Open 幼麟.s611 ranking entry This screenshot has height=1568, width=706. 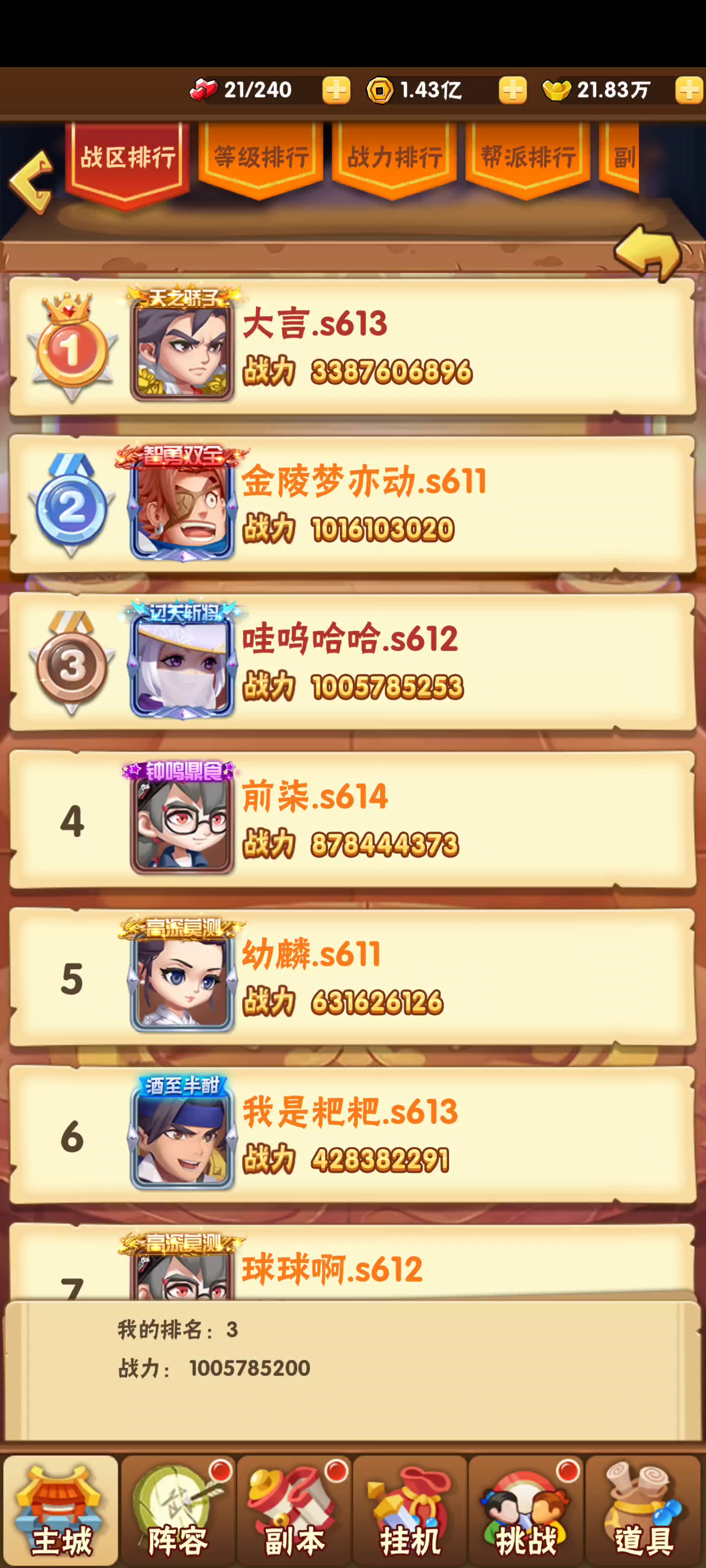click(353, 978)
